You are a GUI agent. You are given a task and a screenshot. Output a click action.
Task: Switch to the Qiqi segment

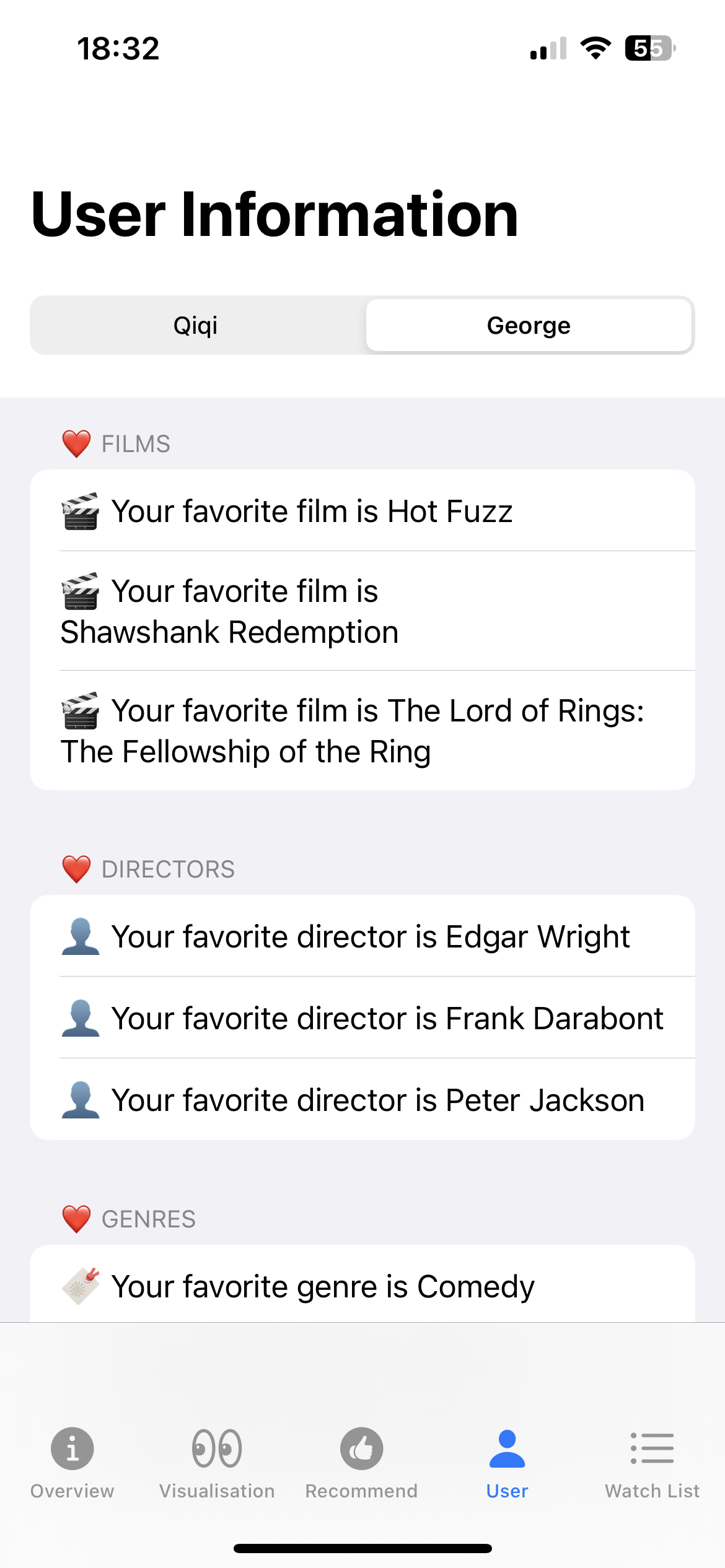tap(196, 325)
